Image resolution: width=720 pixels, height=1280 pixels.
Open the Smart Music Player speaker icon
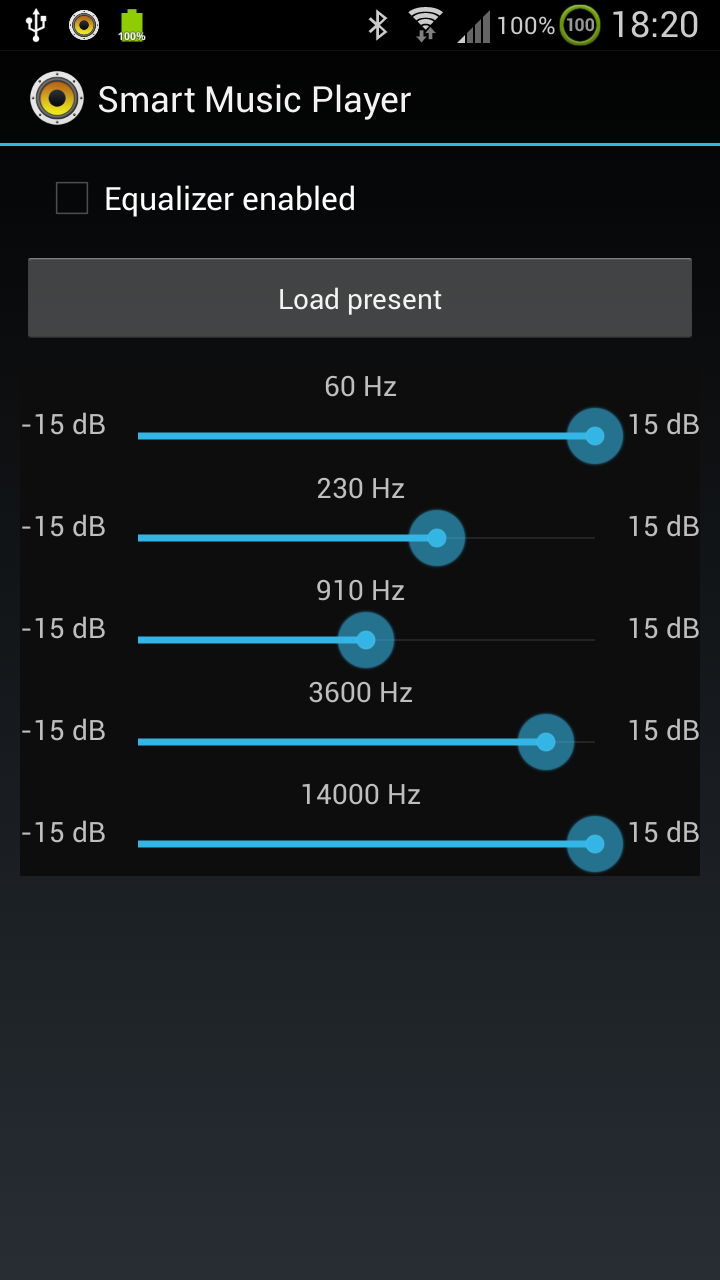(x=56, y=97)
